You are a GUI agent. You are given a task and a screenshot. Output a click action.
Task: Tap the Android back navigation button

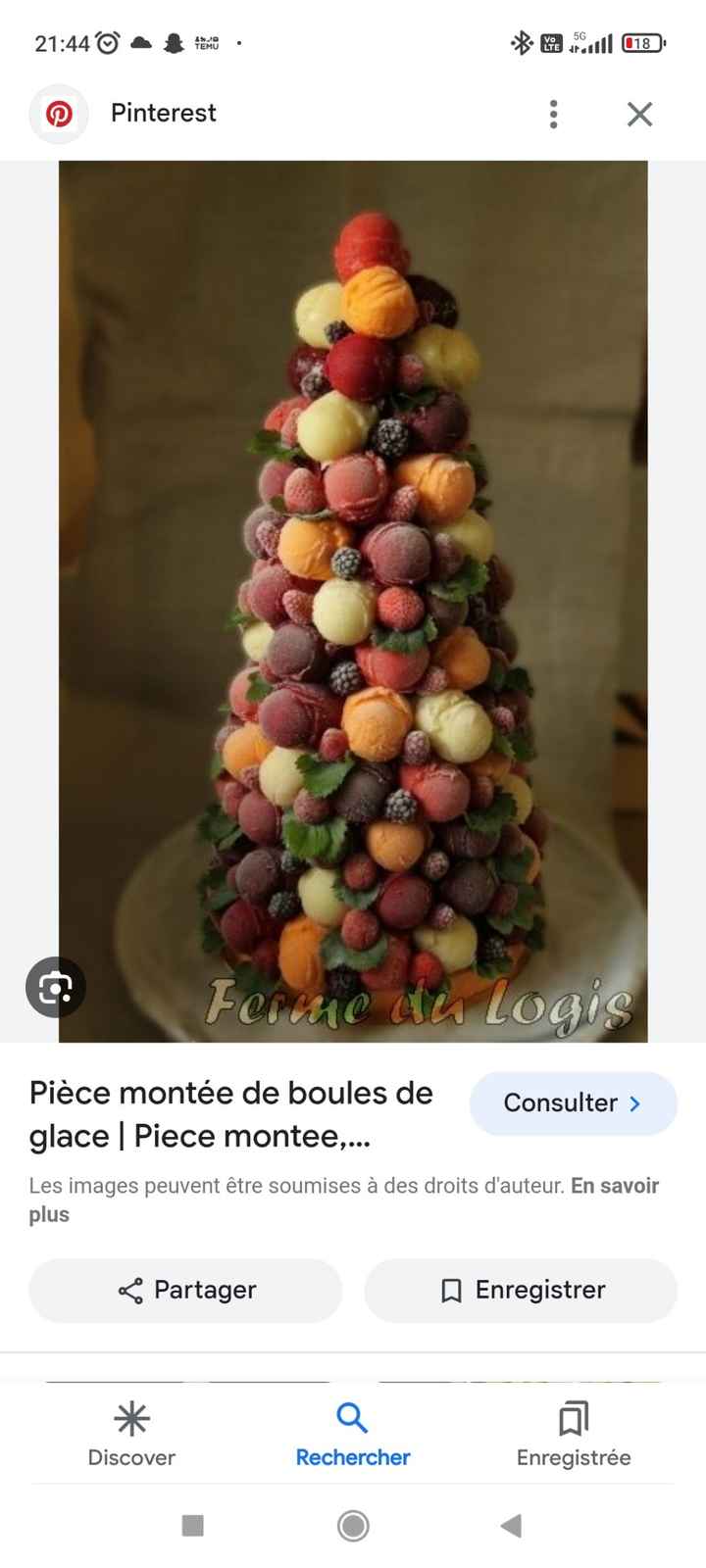(x=510, y=1526)
